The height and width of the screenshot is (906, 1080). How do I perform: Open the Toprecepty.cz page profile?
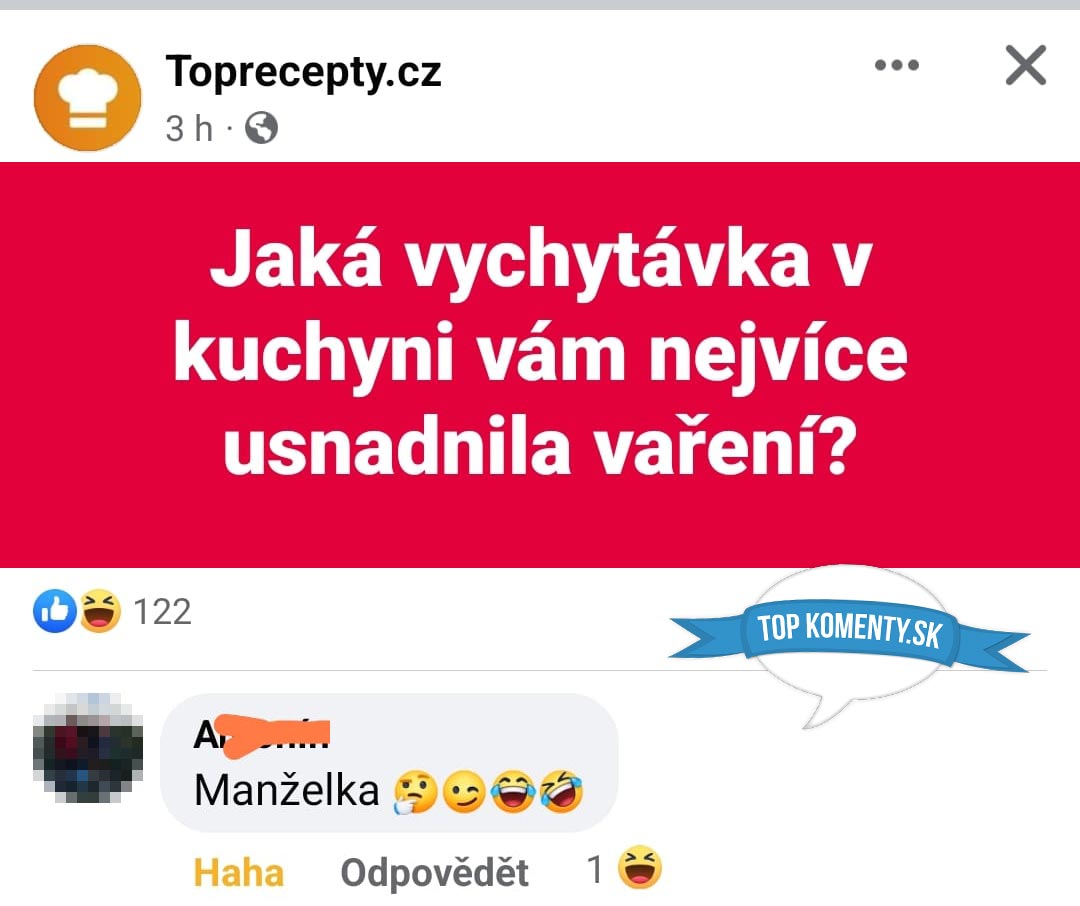coord(303,72)
